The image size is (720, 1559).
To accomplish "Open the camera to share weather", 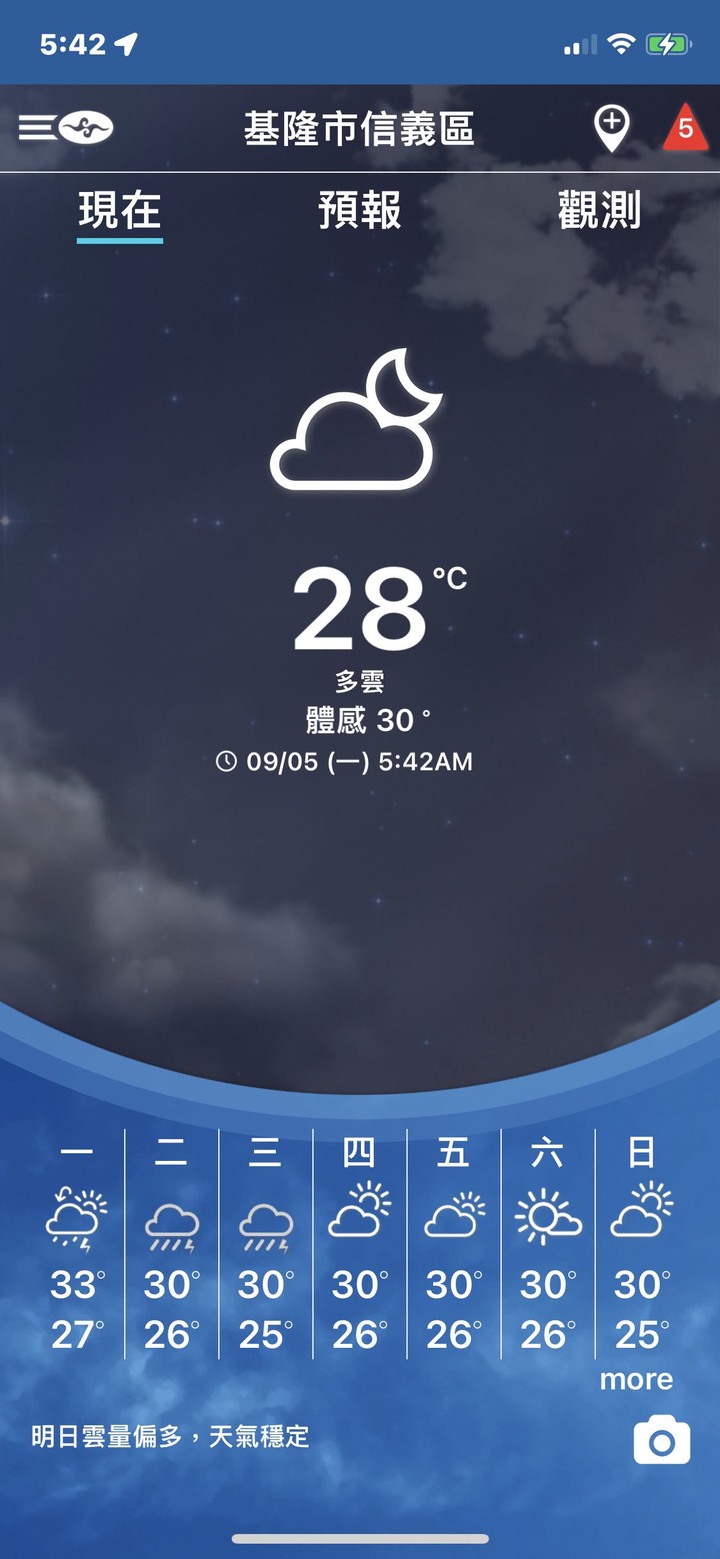I will (661, 1441).
